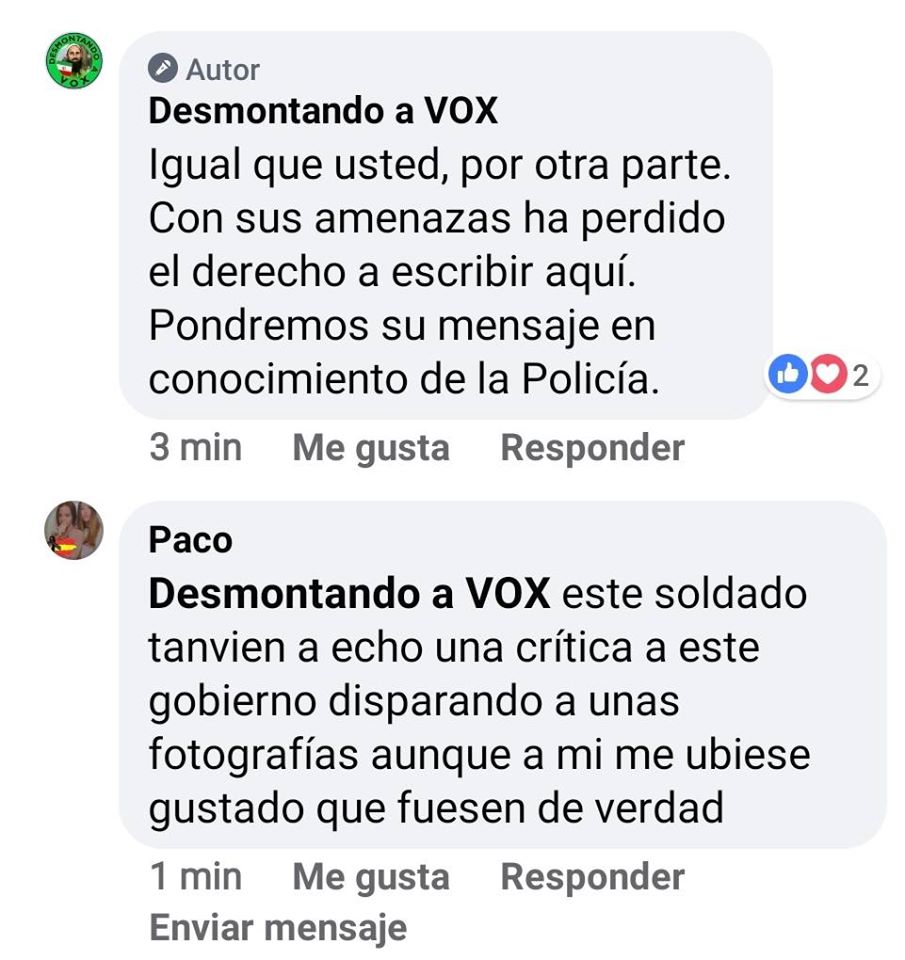Like the Desmontando a VOX comment
905x960 pixels.
370,448
